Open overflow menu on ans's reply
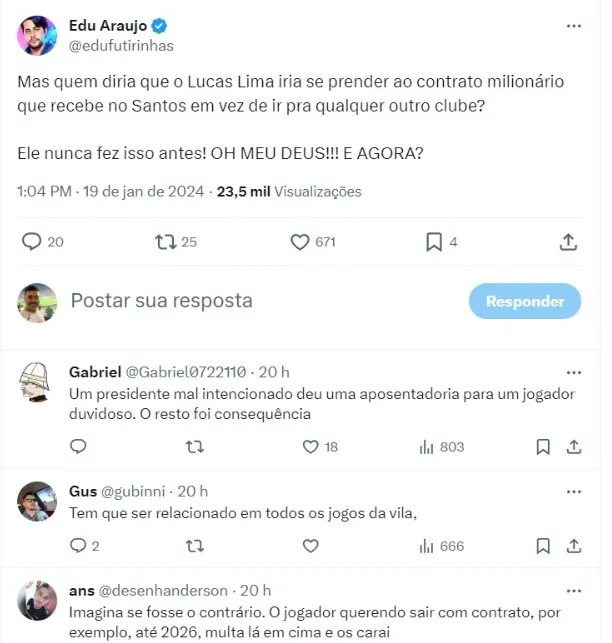Image resolution: width=612 pixels, height=643 pixels. click(x=574, y=591)
